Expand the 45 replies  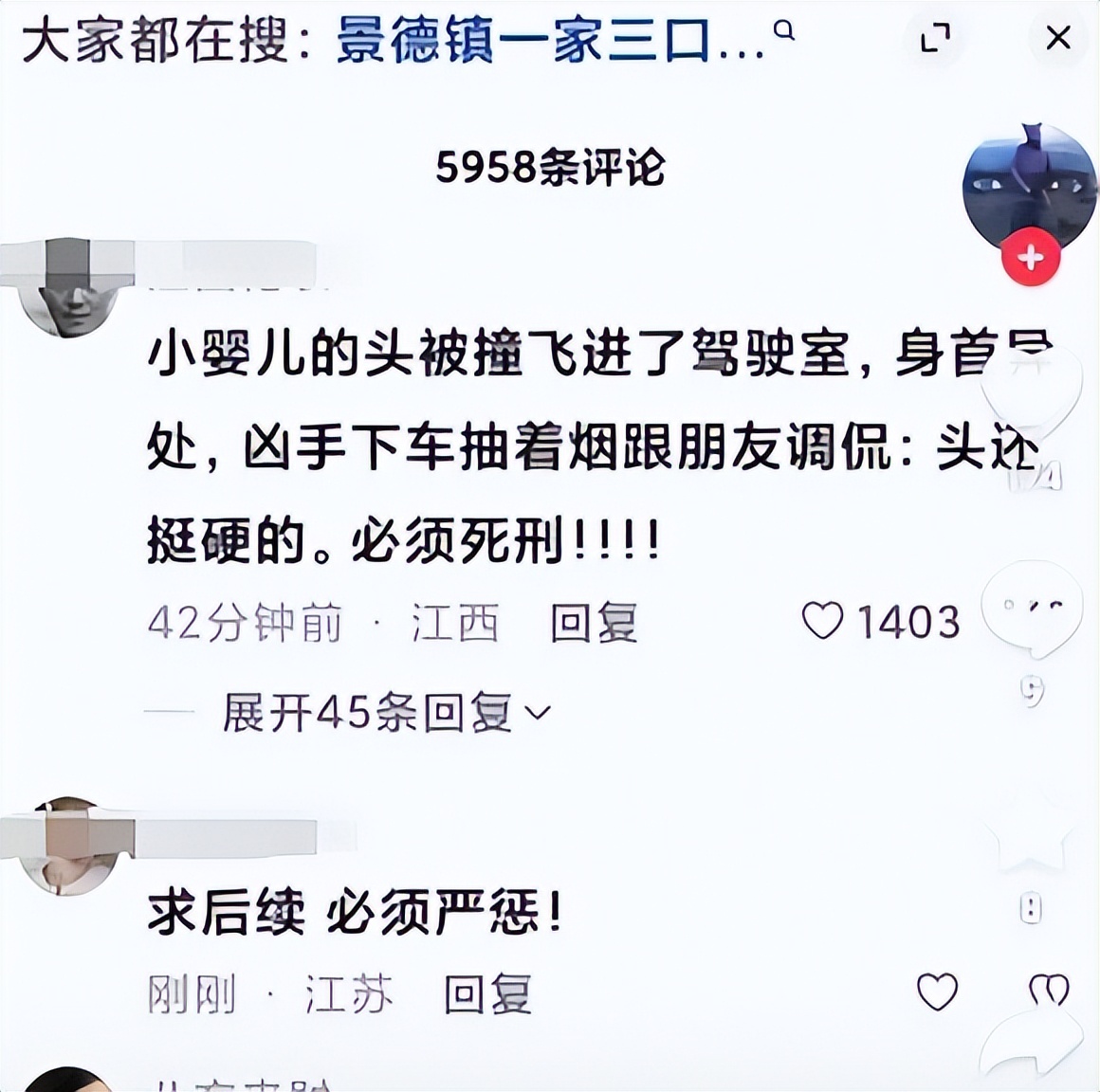coord(385,712)
